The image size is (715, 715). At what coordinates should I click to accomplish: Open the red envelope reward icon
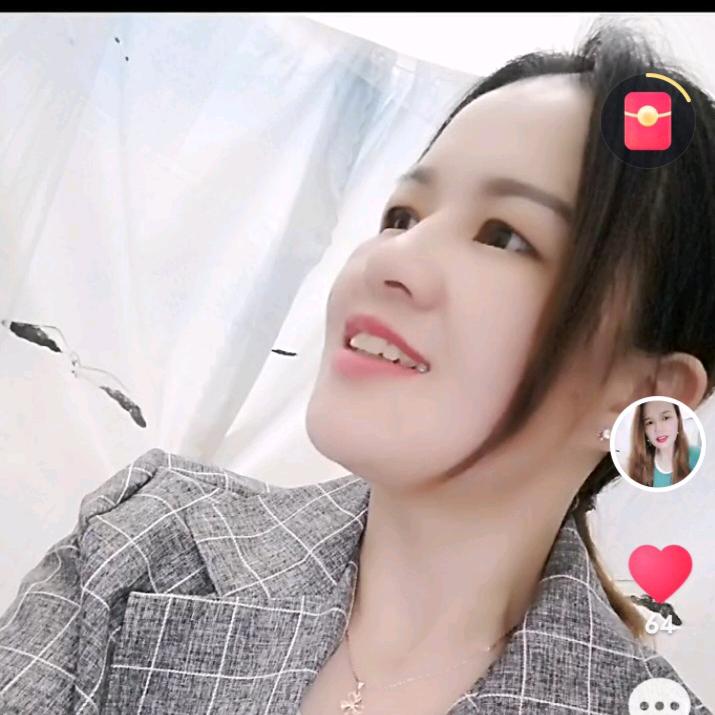coord(647,120)
